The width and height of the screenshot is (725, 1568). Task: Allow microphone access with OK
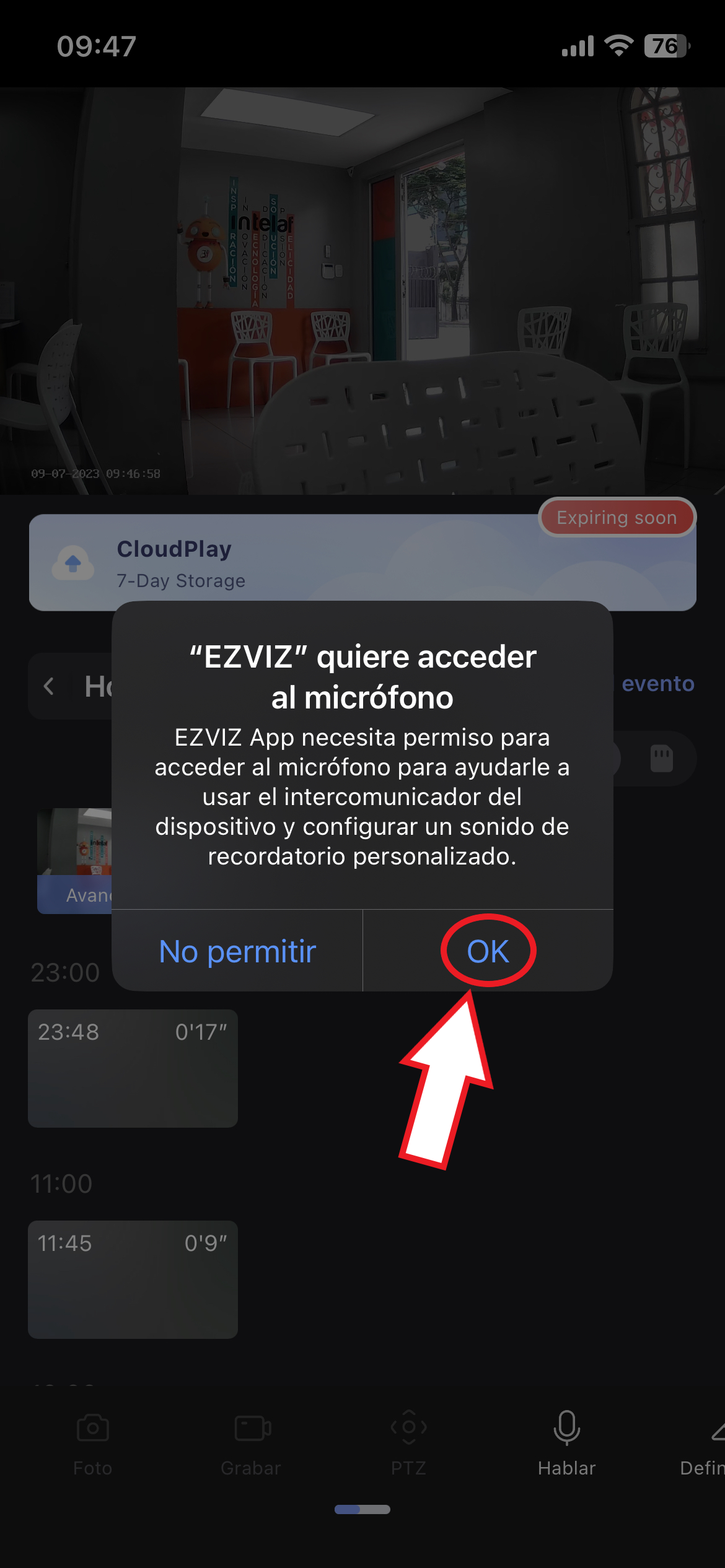click(488, 951)
